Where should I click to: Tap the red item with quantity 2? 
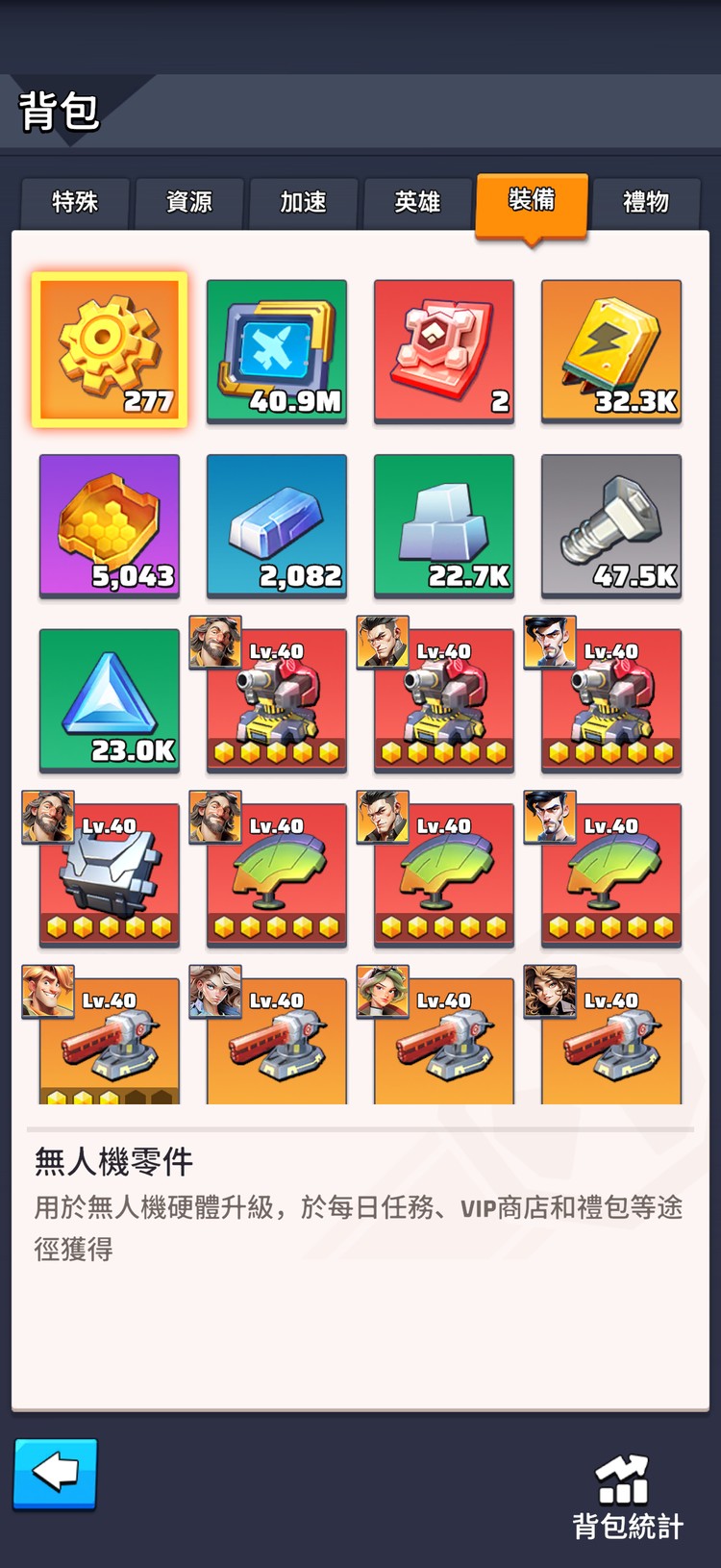[444, 350]
